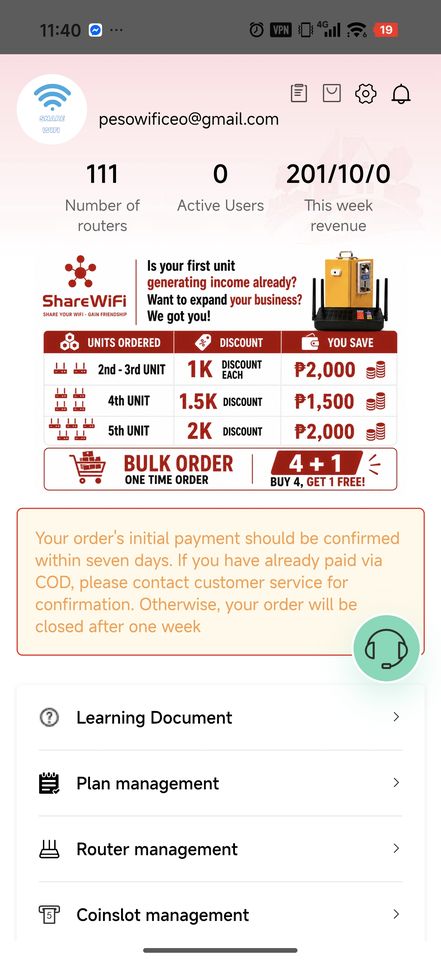Image resolution: width=441 pixels, height=960 pixels.
Task: Open Learning Document
Action: click(220, 718)
